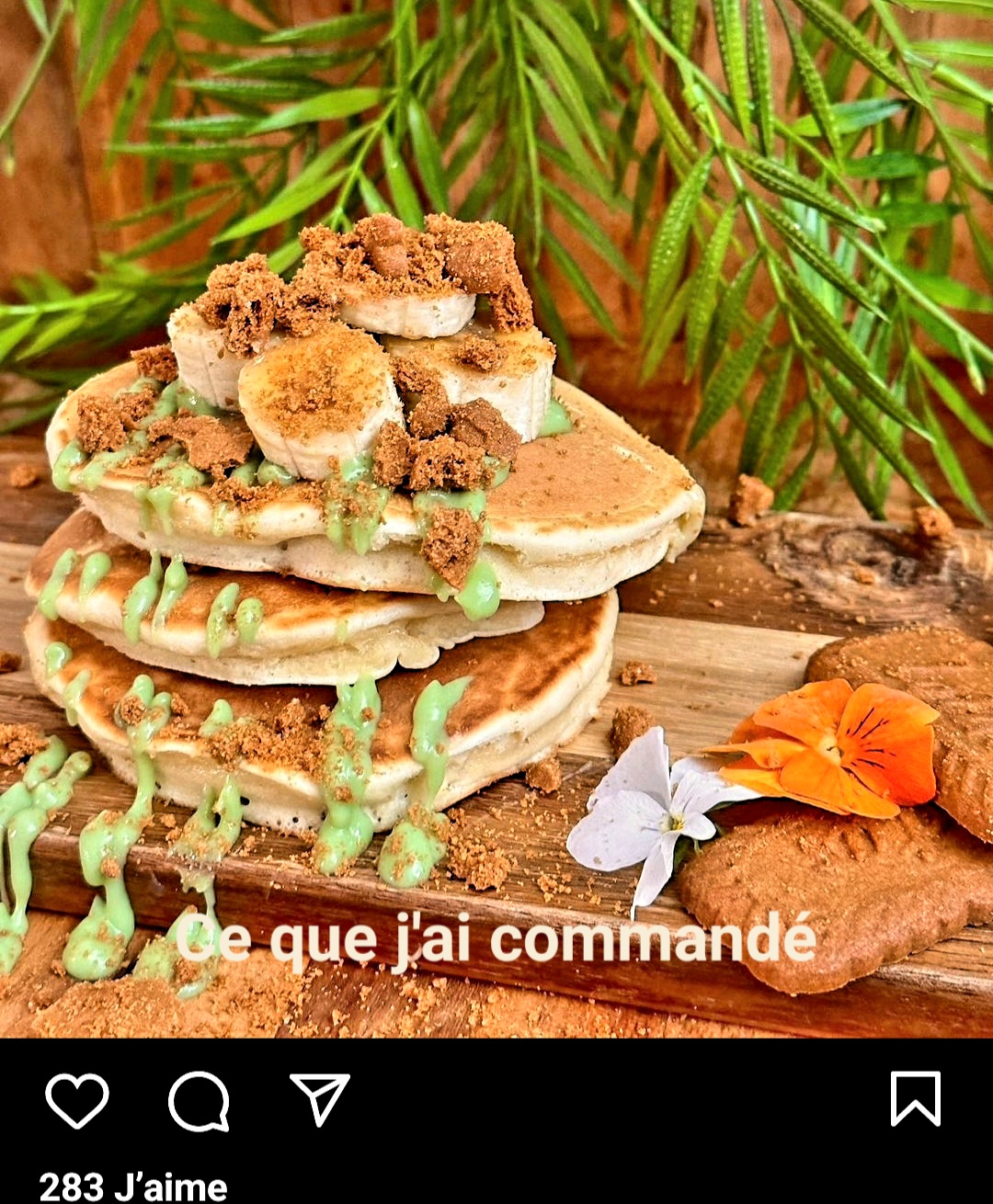This screenshot has width=993, height=1204.
Task: View the 283 J'aime likes list
Action: tap(133, 1187)
